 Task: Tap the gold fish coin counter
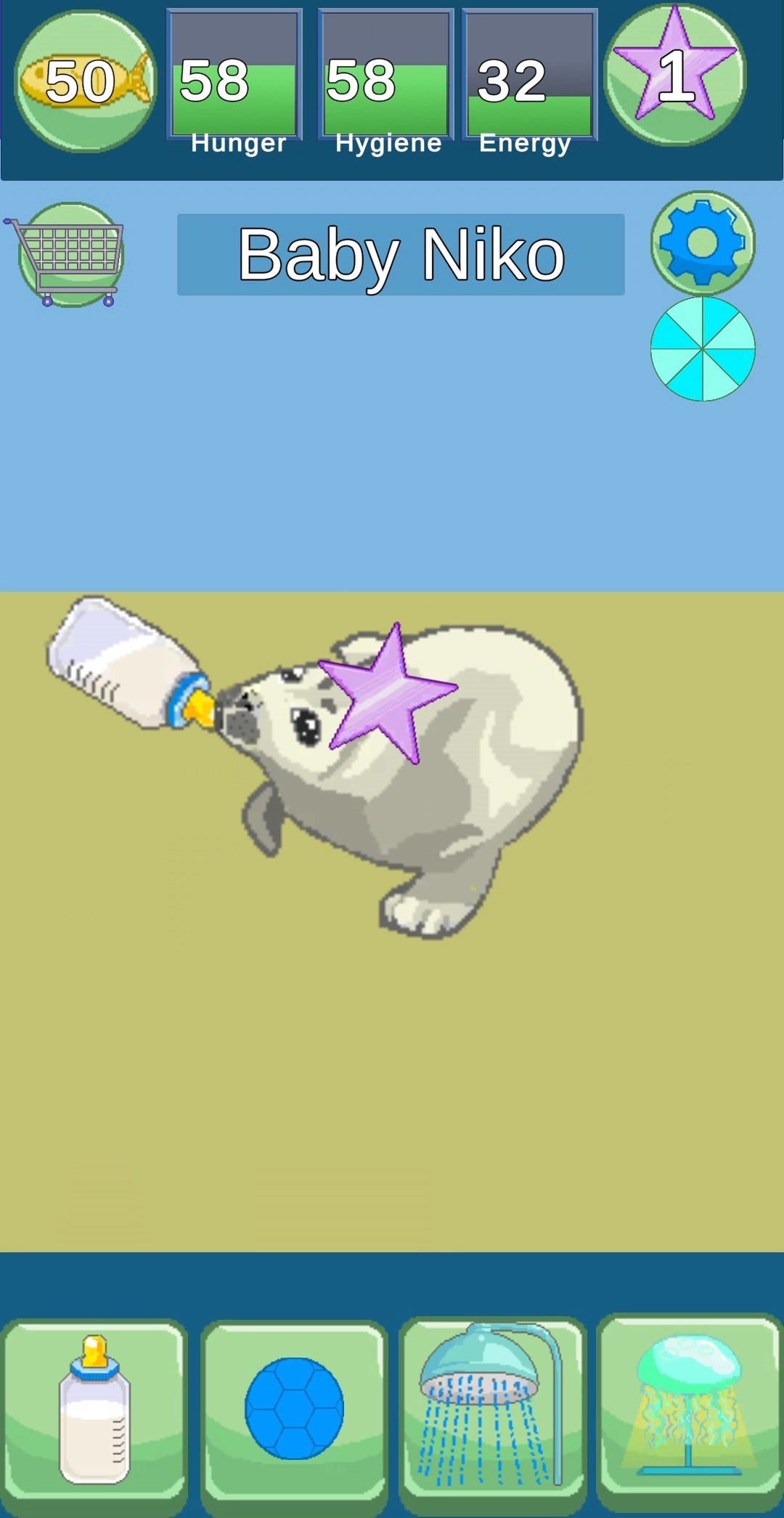point(86,81)
